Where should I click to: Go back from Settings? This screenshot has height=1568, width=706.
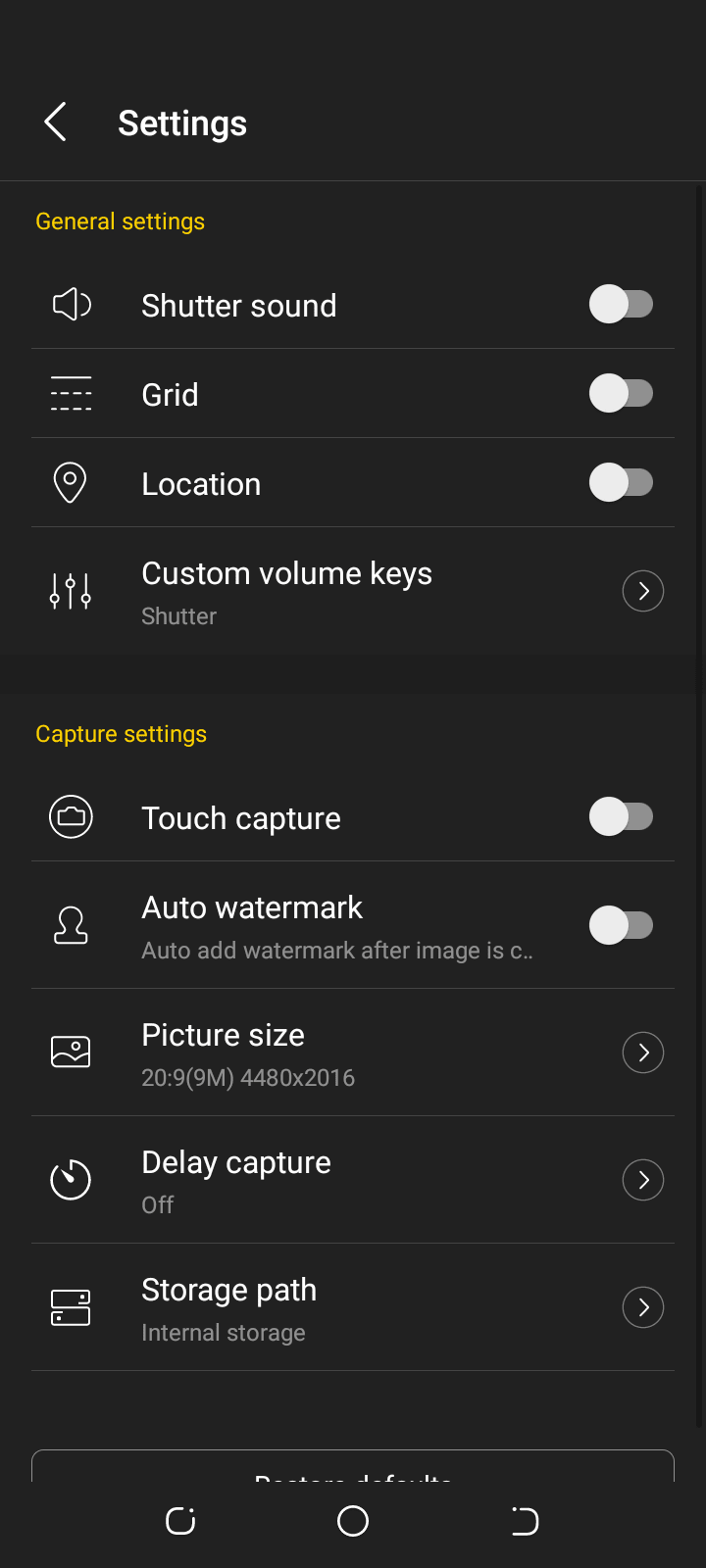[x=56, y=122]
